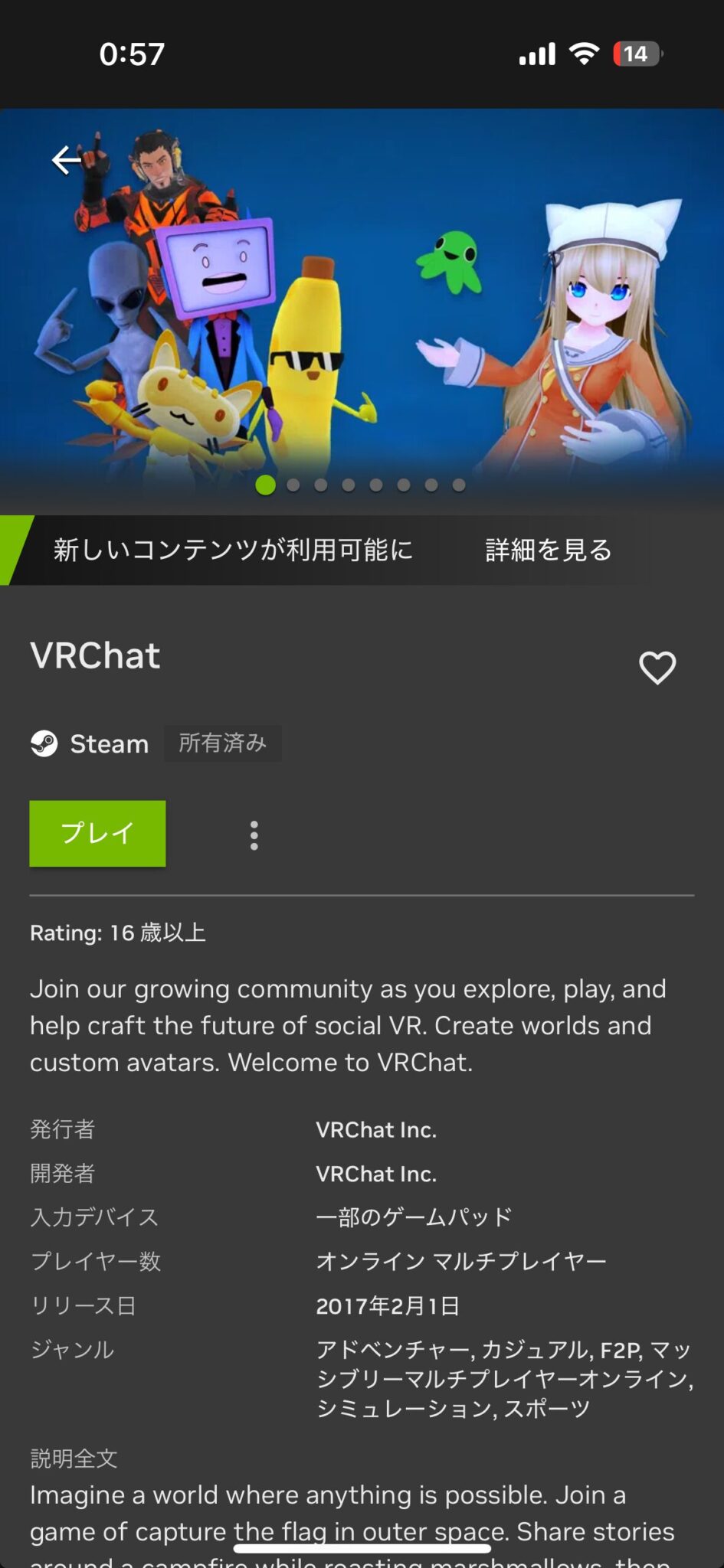This screenshot has height=1568, width=724.
Task: Select the Wi-Fi icon in status bar
Action: pos(585,53)
